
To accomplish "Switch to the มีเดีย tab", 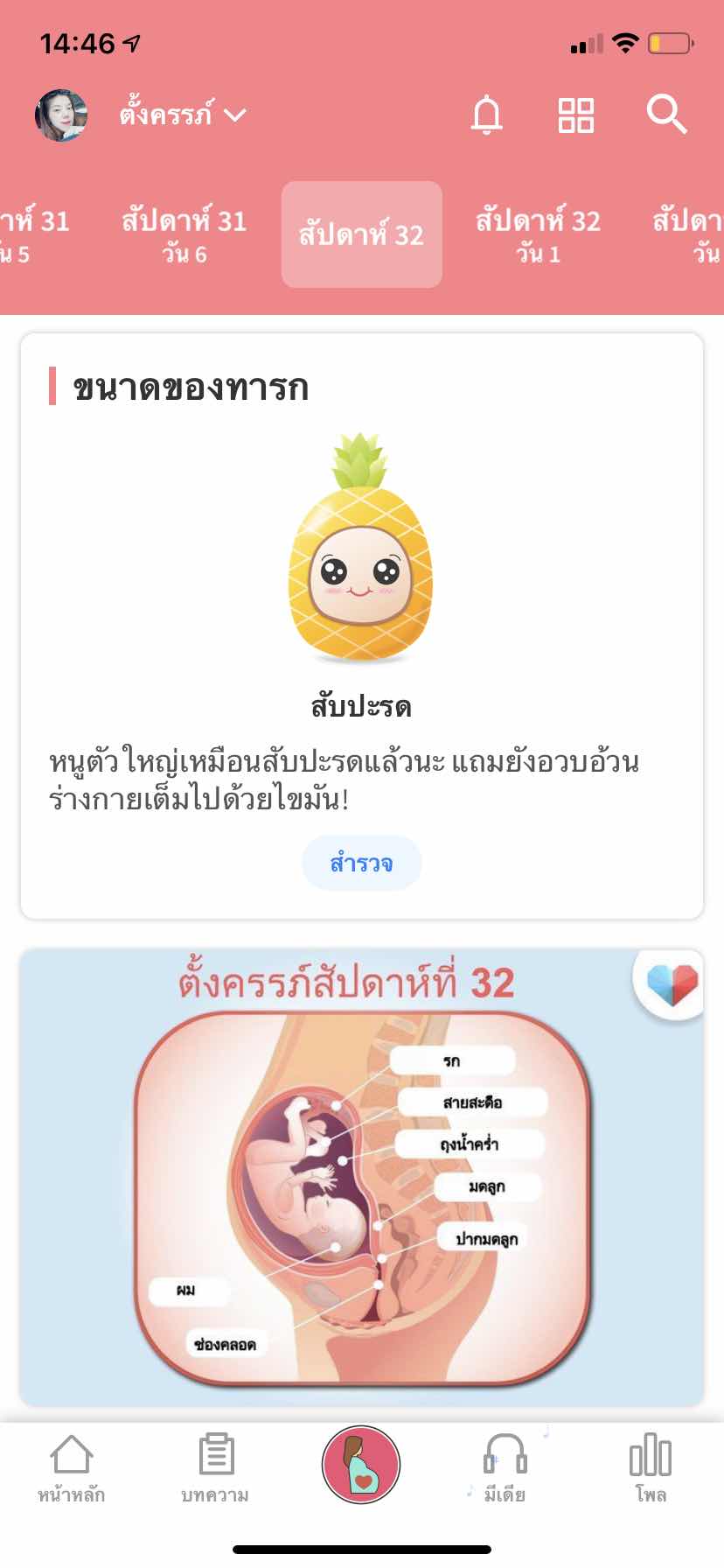I will pos(505,1469).
